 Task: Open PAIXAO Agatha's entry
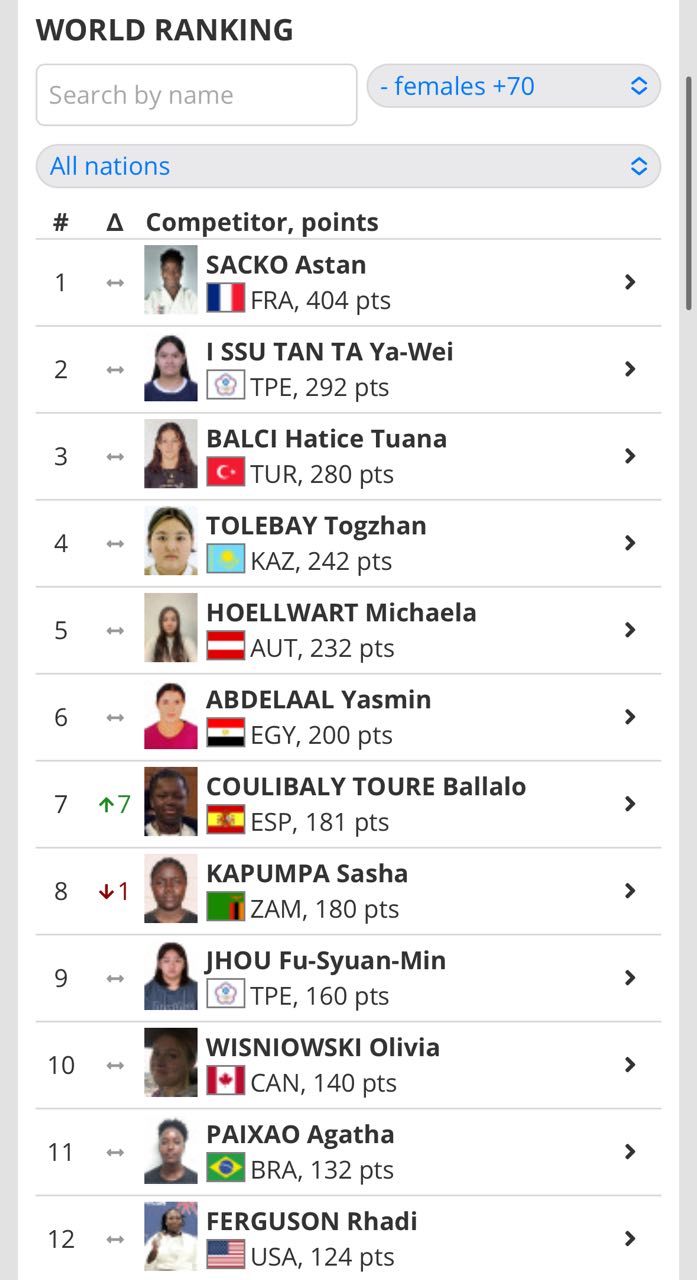(x=348, y=1152)
